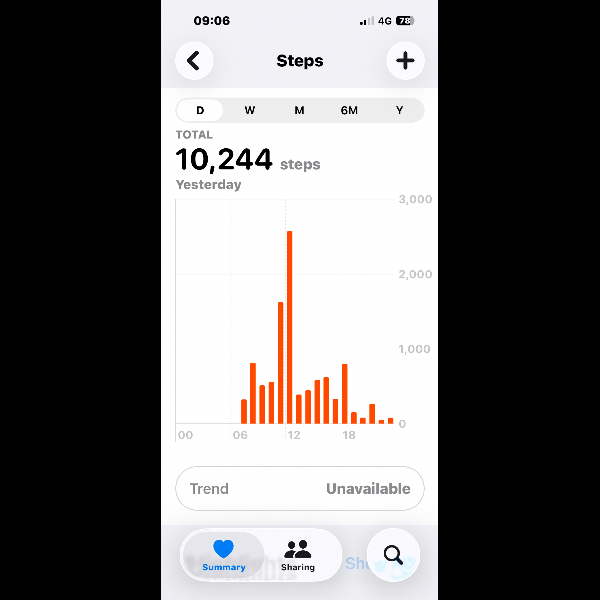Open the Trend row

coord(300,489)
